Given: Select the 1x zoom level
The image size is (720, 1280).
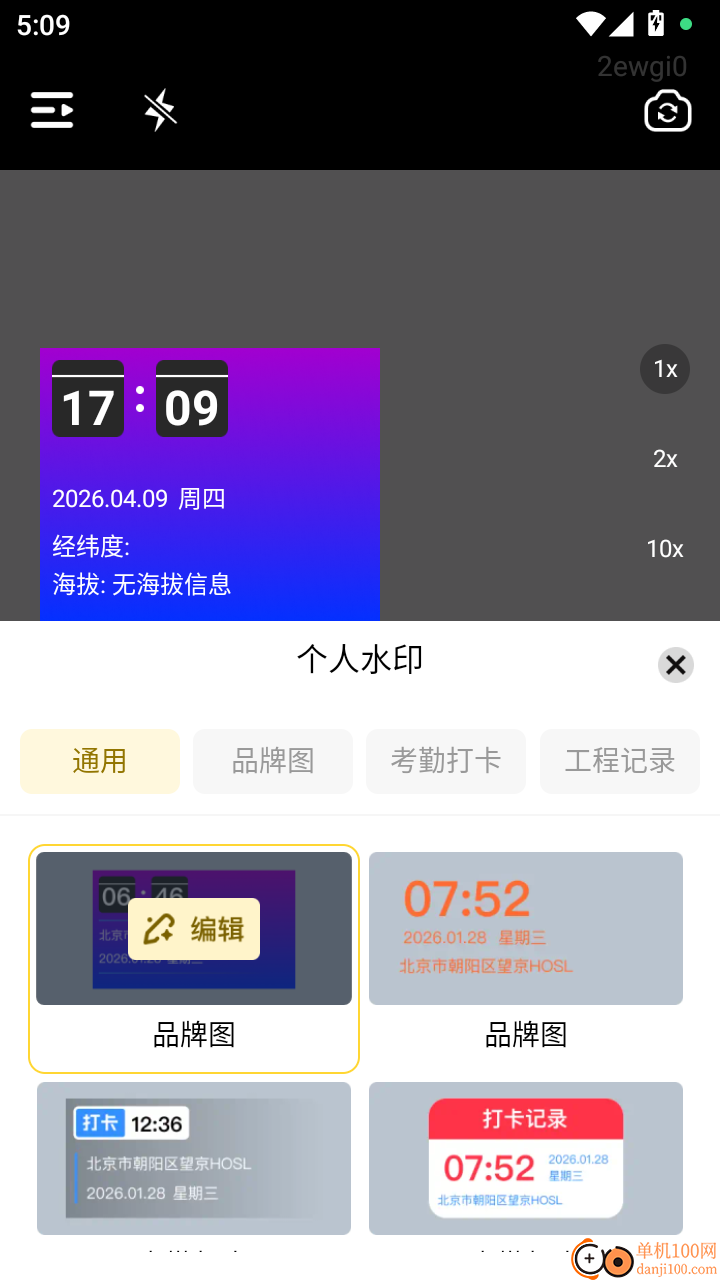Looking at the screenshot, I should [x=664, y=369].
